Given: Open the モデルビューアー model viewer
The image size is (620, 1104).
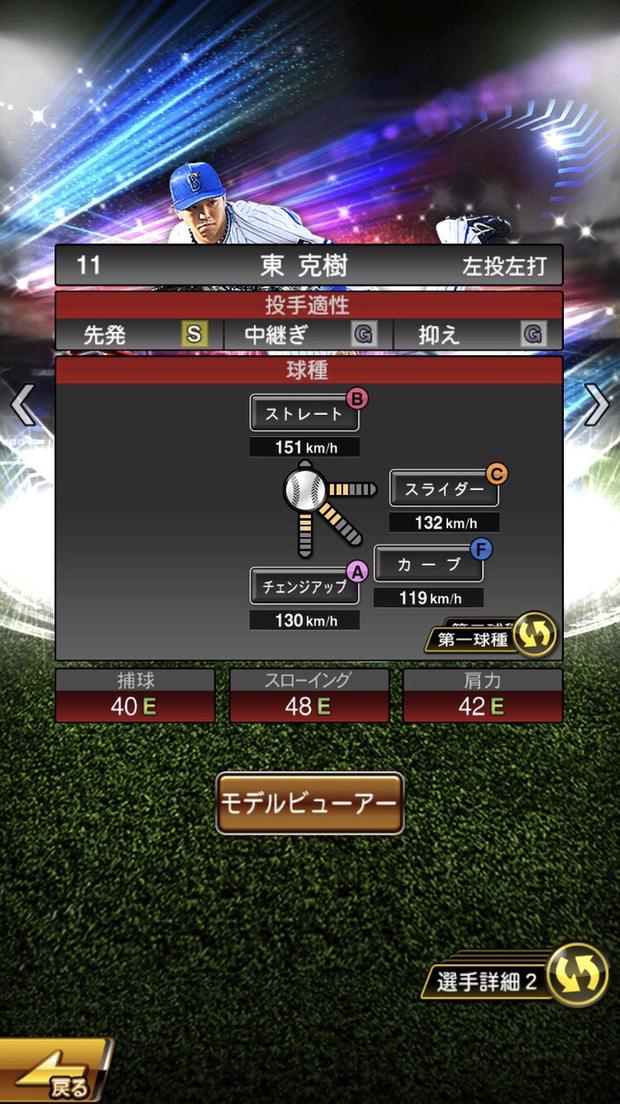Looking at the screenshot, I should (x=310, y=803).
